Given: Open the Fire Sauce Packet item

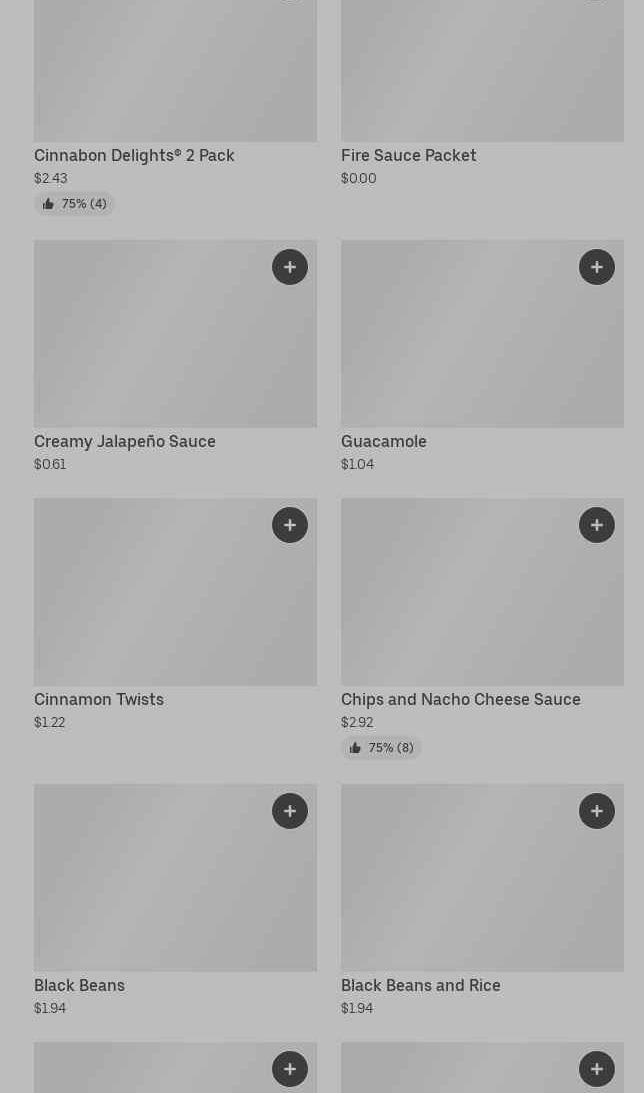Looking at the screenshot, I should pyautogui.click(x=482, y=93).
